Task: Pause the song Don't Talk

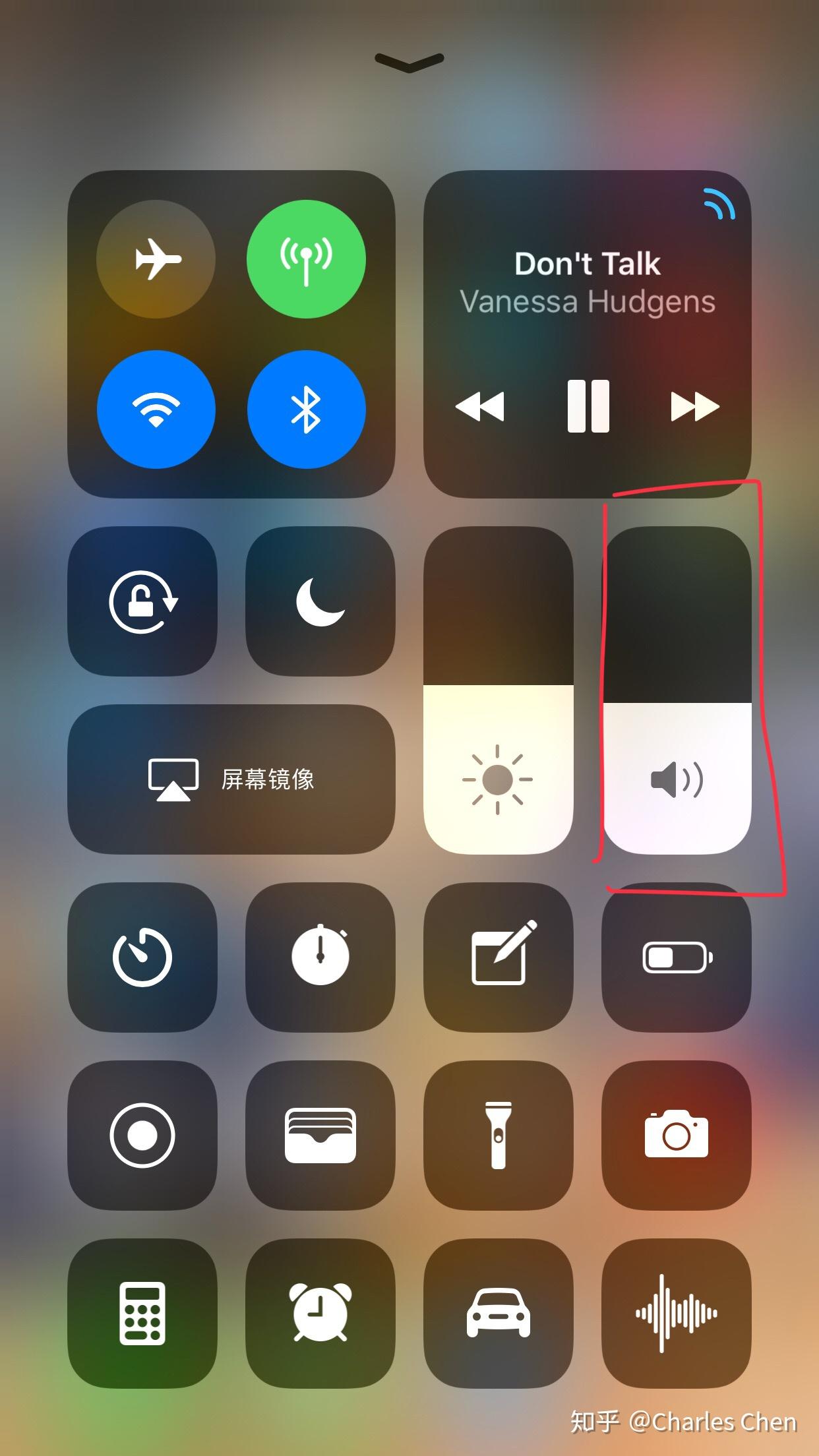Action: click(x=588, y=406)
